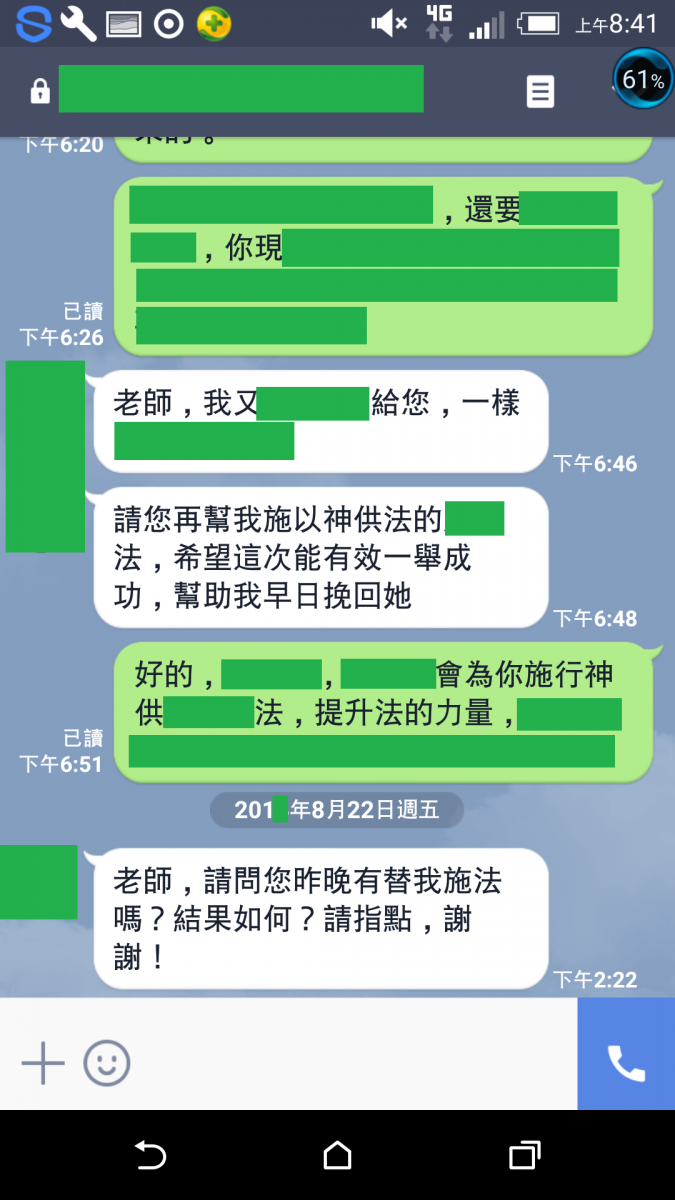Go to the home screen
Viewport: 675px width, 1200px height.
tap(338, 1156)
